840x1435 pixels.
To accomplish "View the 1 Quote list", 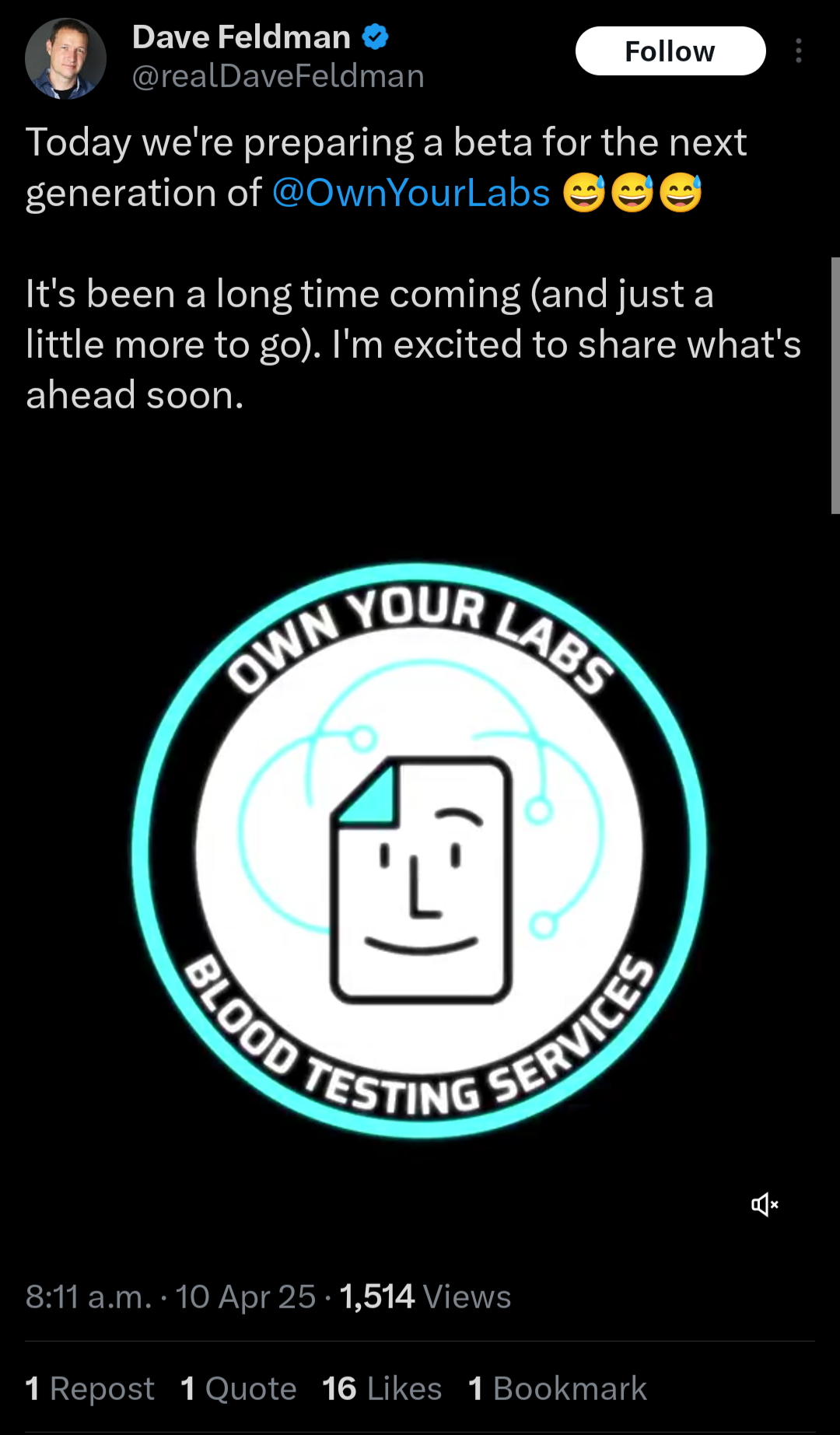I will pos(239,1388).
